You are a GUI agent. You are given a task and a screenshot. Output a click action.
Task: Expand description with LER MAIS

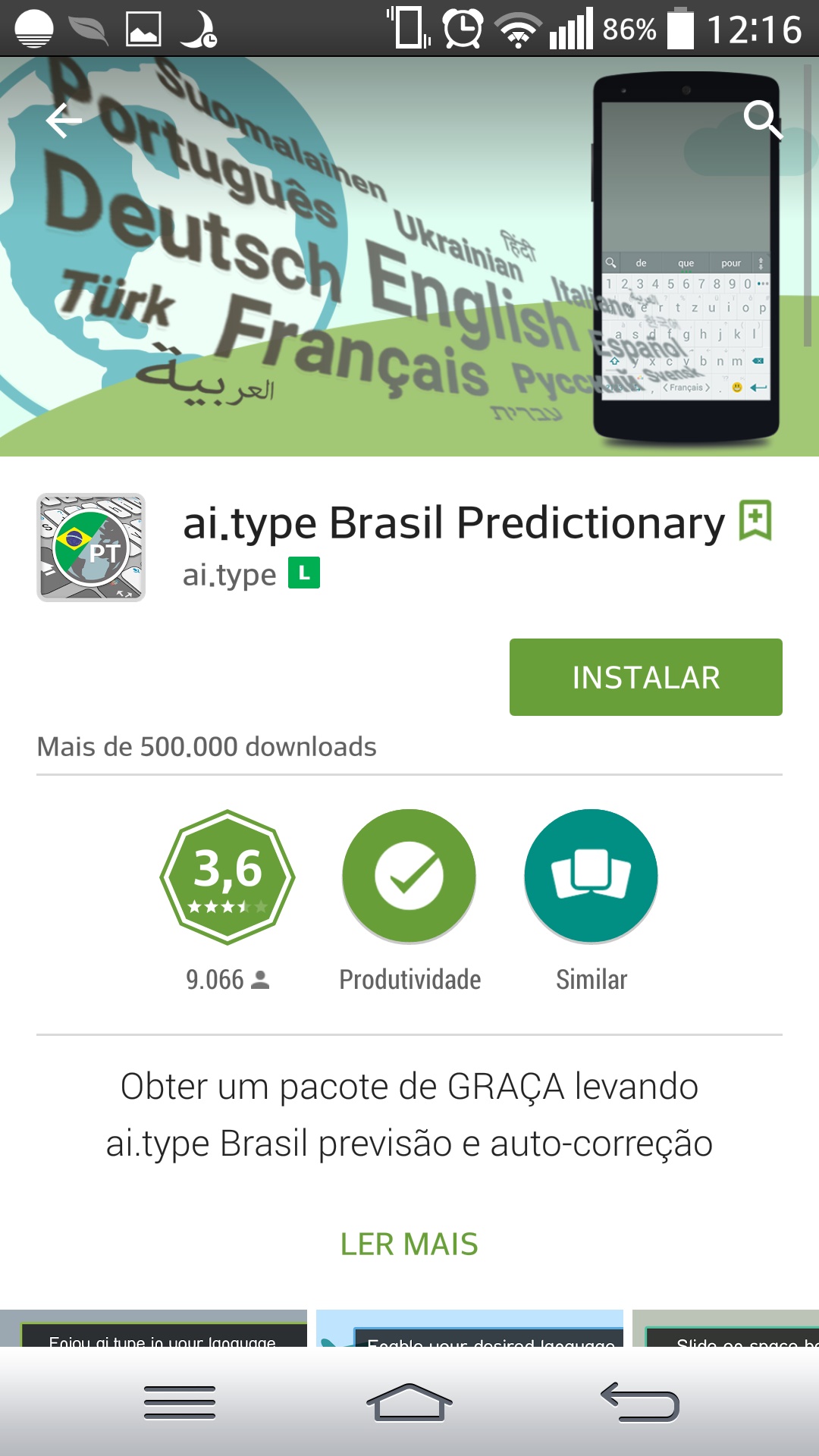[x=409, y=1244]
